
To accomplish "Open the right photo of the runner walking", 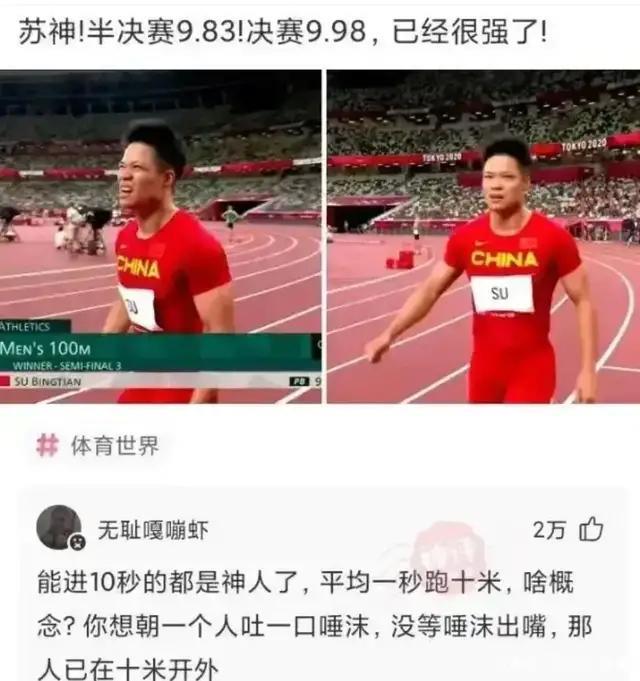I will click(482, 237).
